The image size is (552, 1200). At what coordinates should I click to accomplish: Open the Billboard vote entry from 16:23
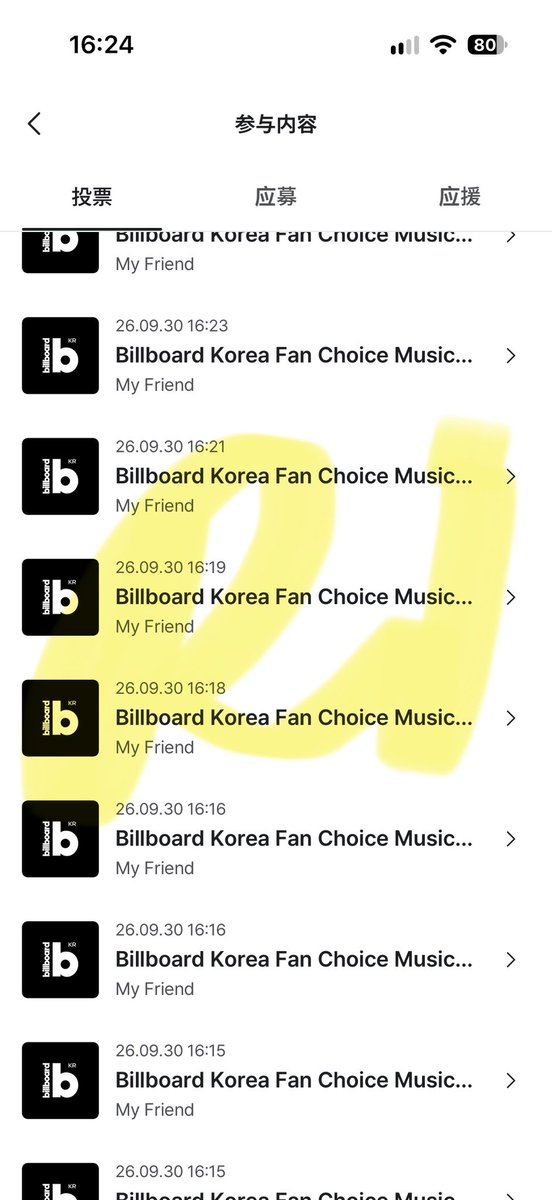[x=276, y=356]
